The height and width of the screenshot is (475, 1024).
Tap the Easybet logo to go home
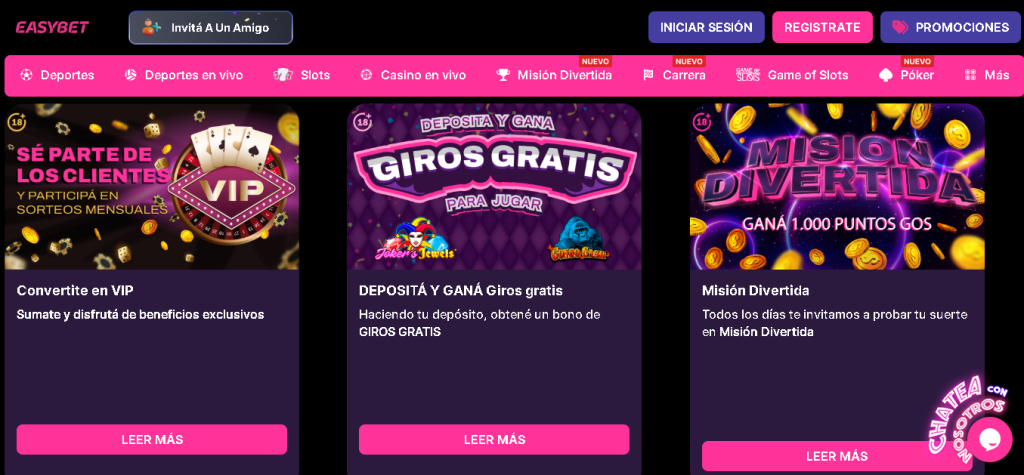pyautogui.click(x=52, y=27)
